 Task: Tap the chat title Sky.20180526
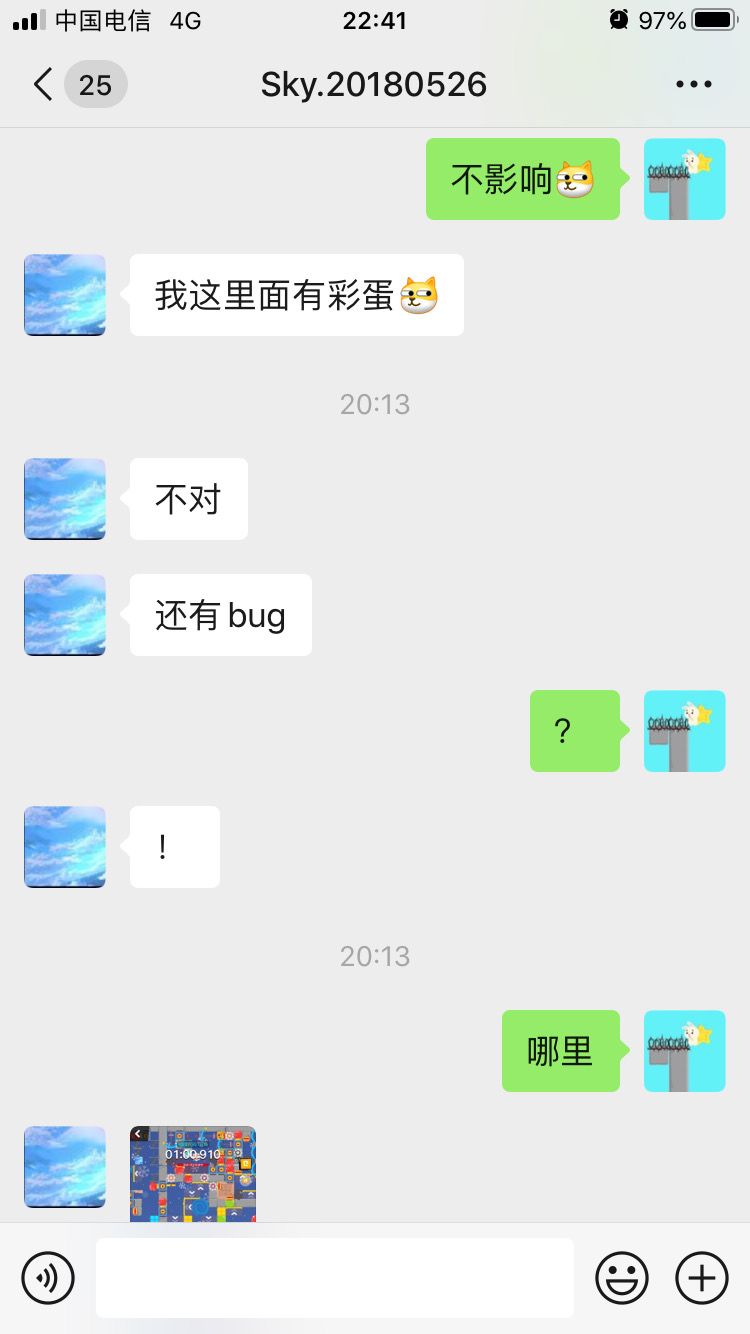coord(373,84)
